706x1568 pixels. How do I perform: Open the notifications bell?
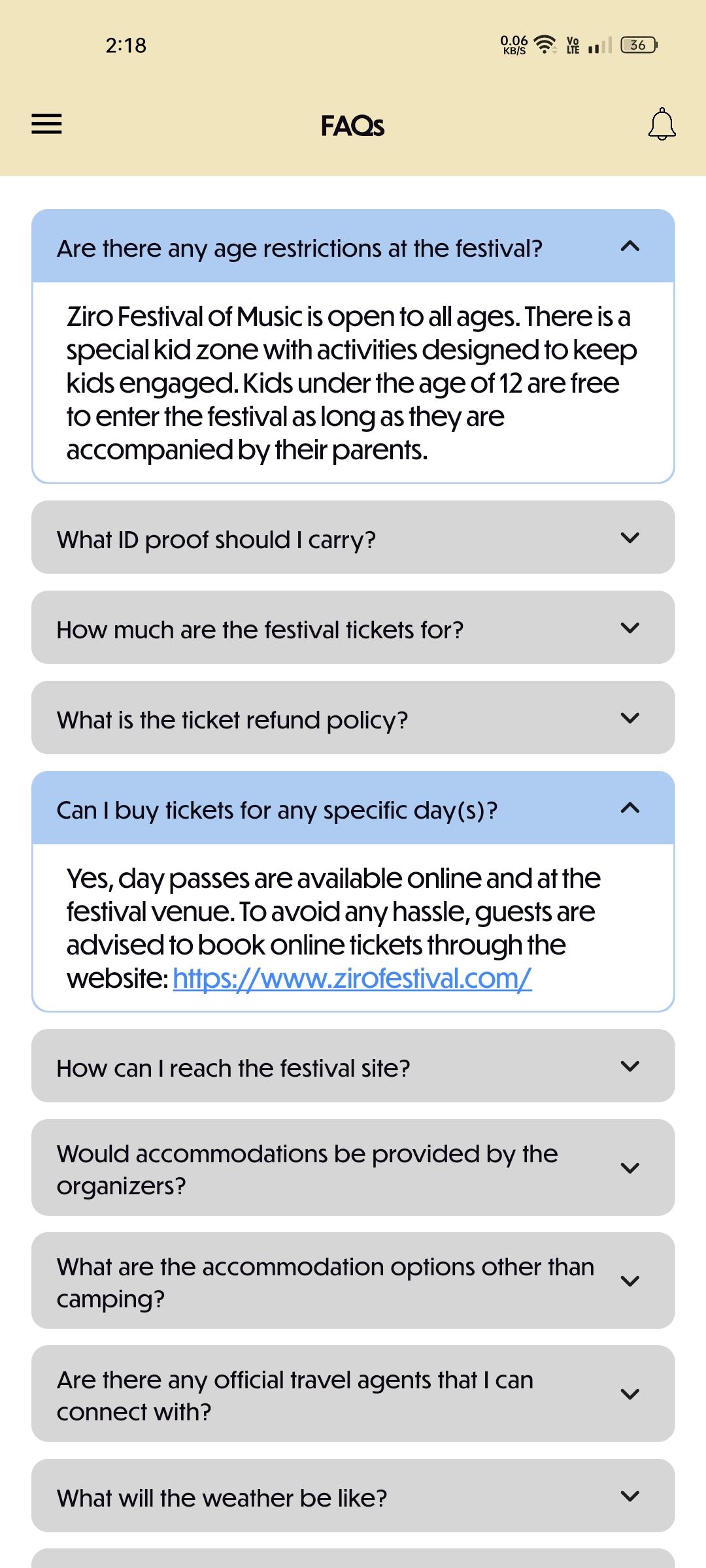click(662, 124)
